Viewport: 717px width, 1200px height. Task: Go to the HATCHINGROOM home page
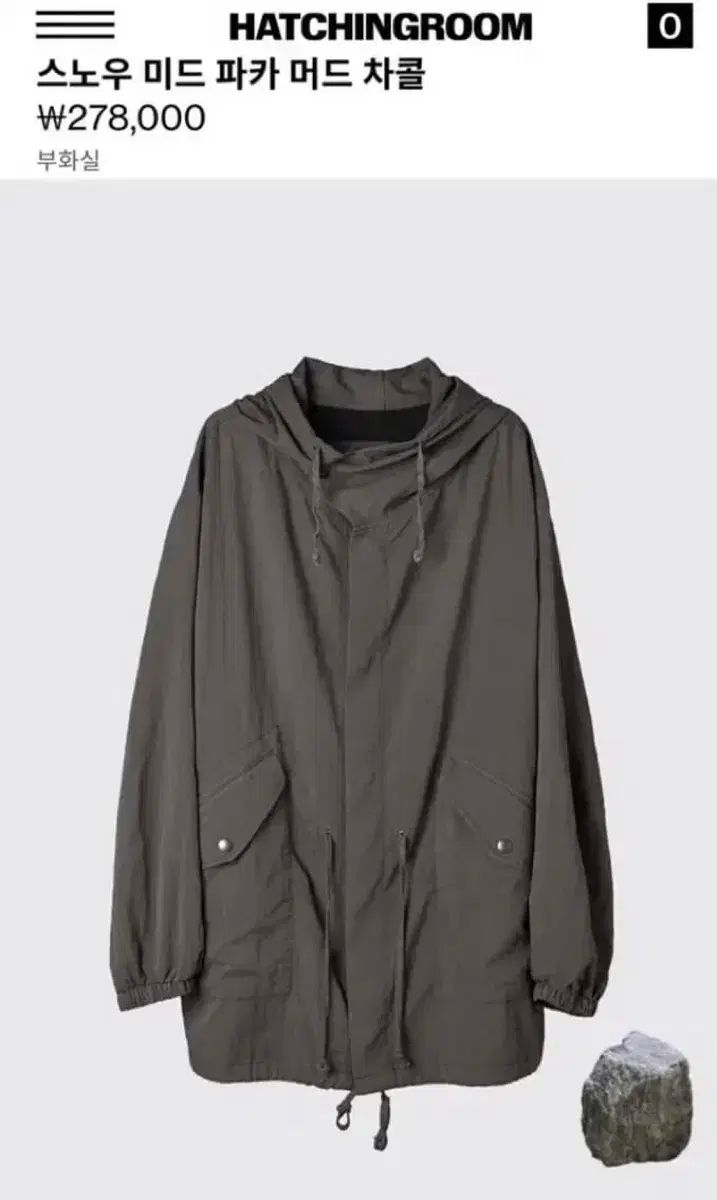[380, 27]
